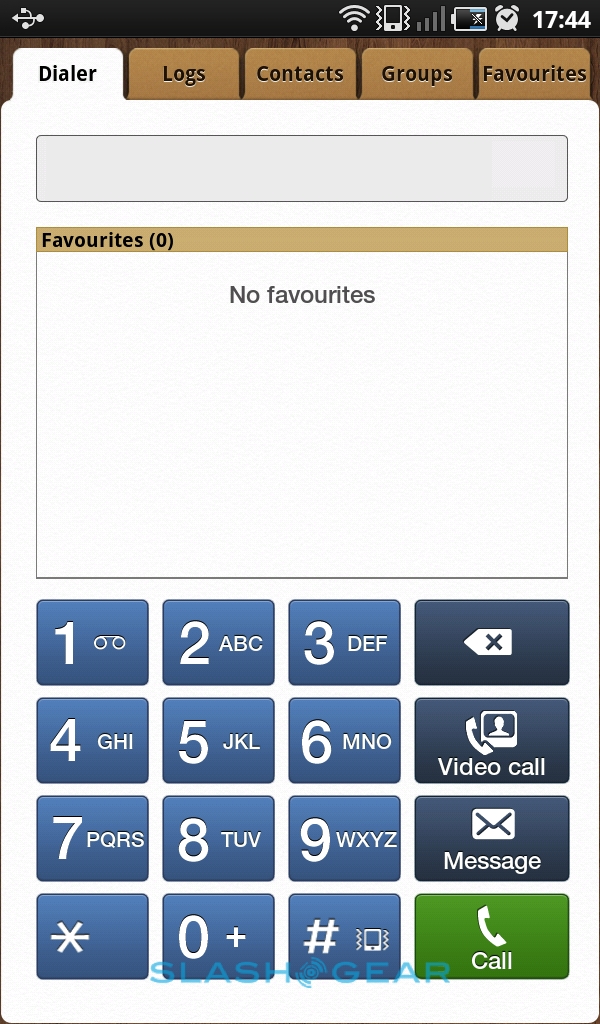
Task: Start a Video call
Action: [491, 741]
